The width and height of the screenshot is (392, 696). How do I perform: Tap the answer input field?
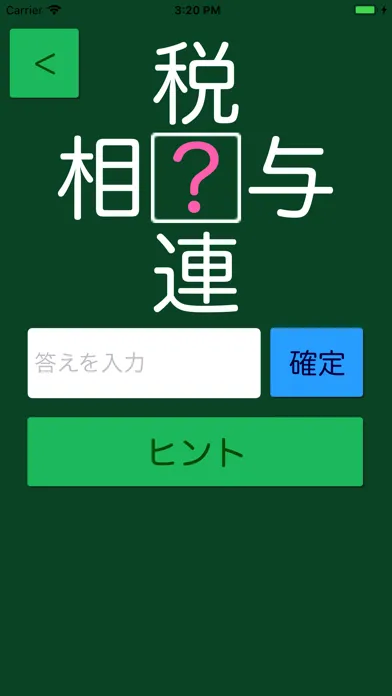(x=144, y=363)
